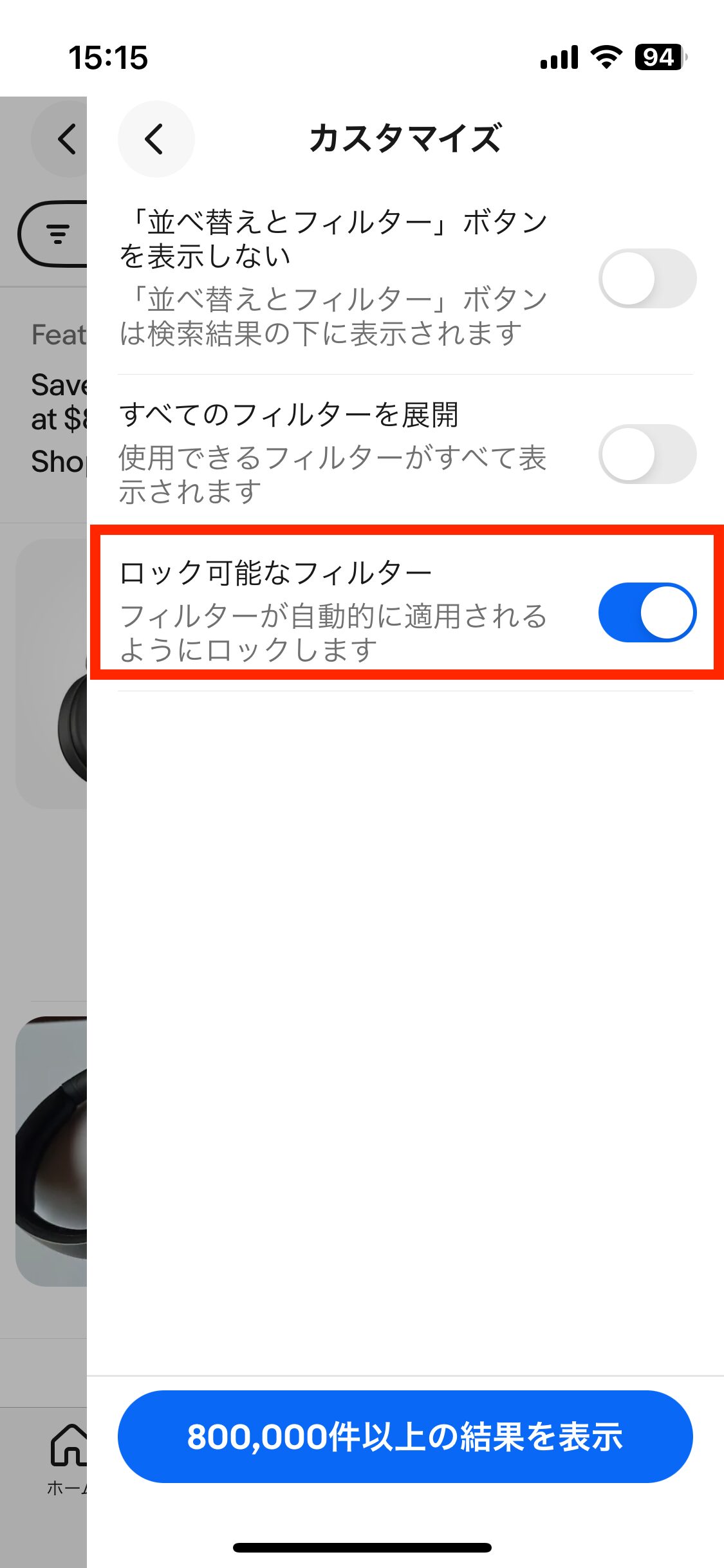Viewport: 724px width, 1568px height.
Task: Enable すべてのフィルターを展開
Action: [x=647, y=454]
